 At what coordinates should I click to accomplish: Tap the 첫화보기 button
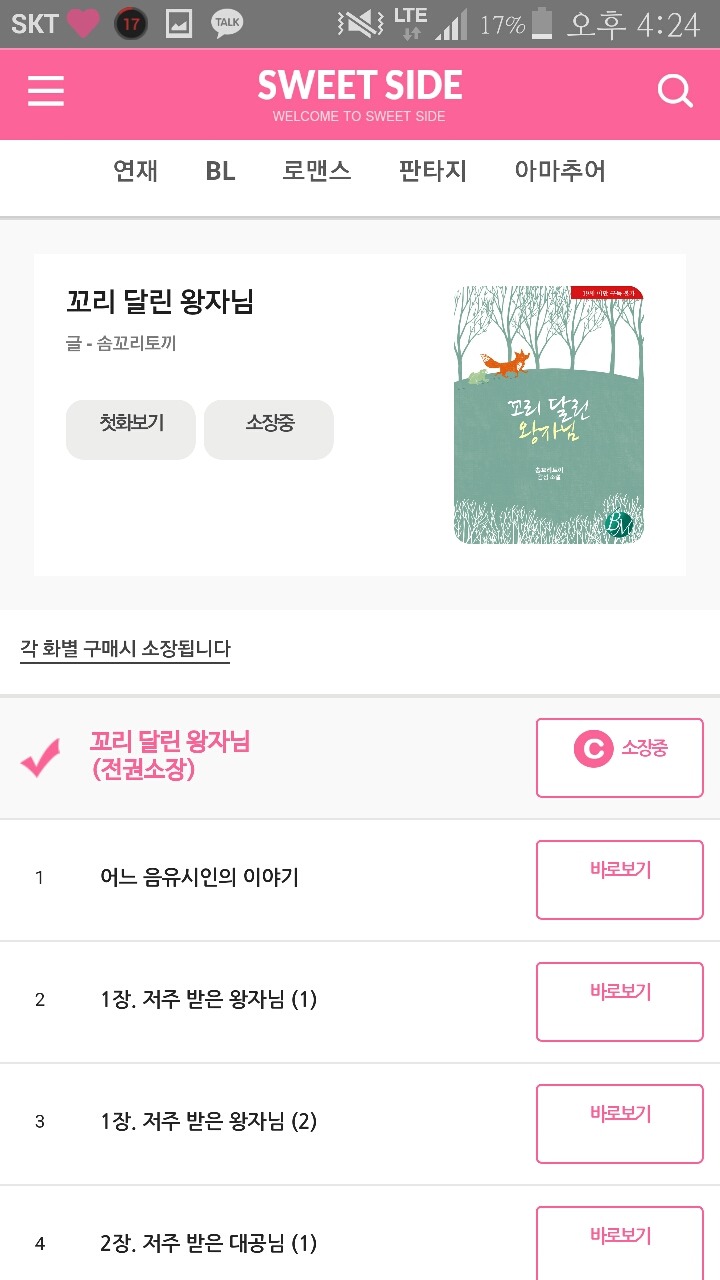[131, 429]
